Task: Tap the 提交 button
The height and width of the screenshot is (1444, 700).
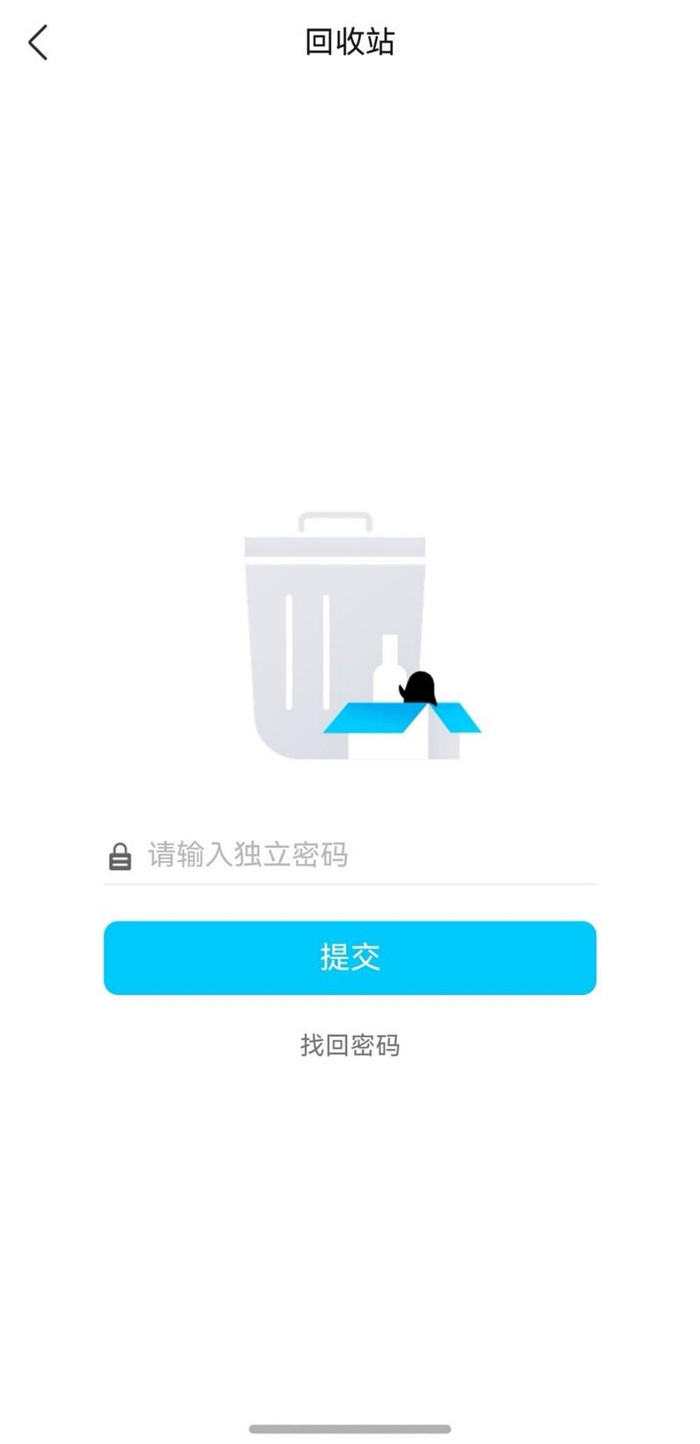Action: (x=350, y=957)
